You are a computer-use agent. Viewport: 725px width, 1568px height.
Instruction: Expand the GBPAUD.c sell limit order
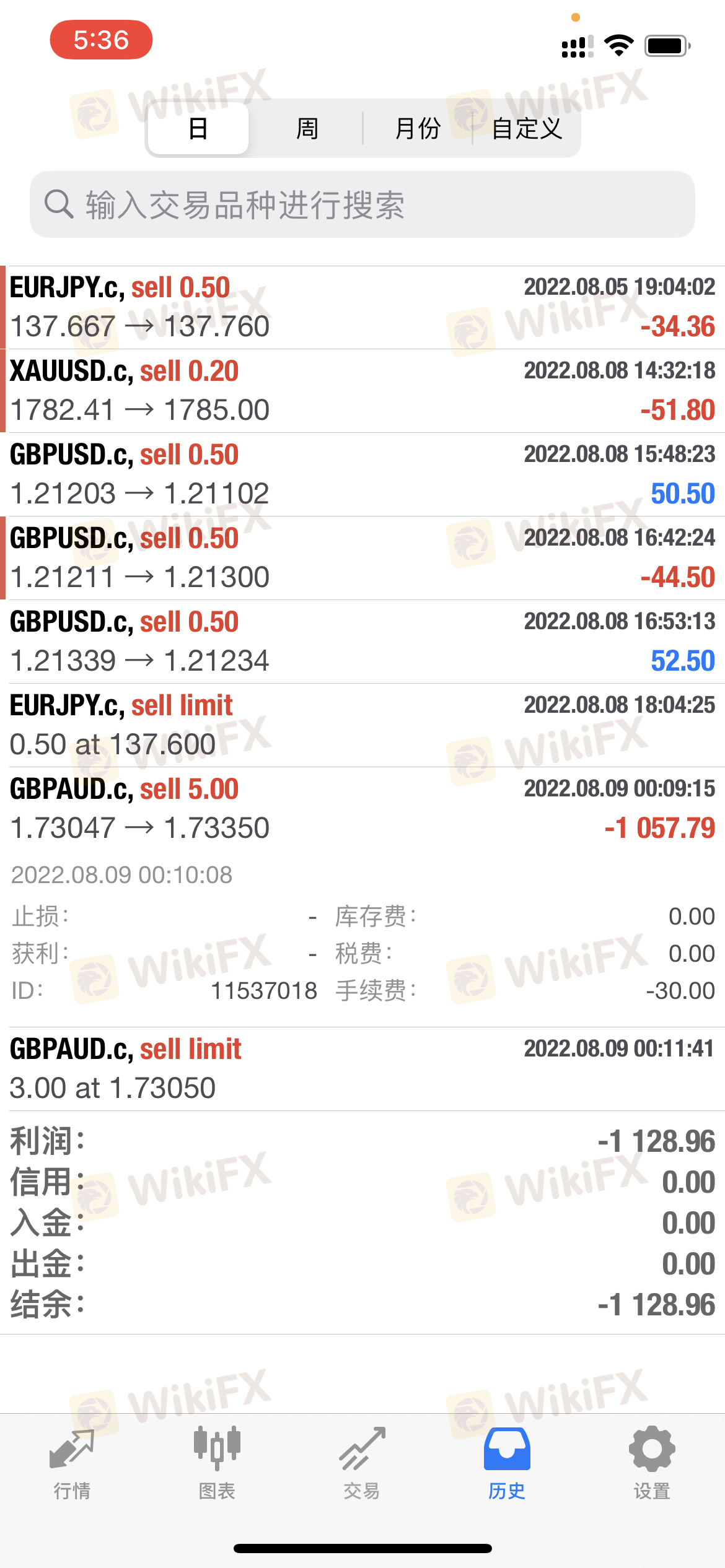(x=362, y=1069)
